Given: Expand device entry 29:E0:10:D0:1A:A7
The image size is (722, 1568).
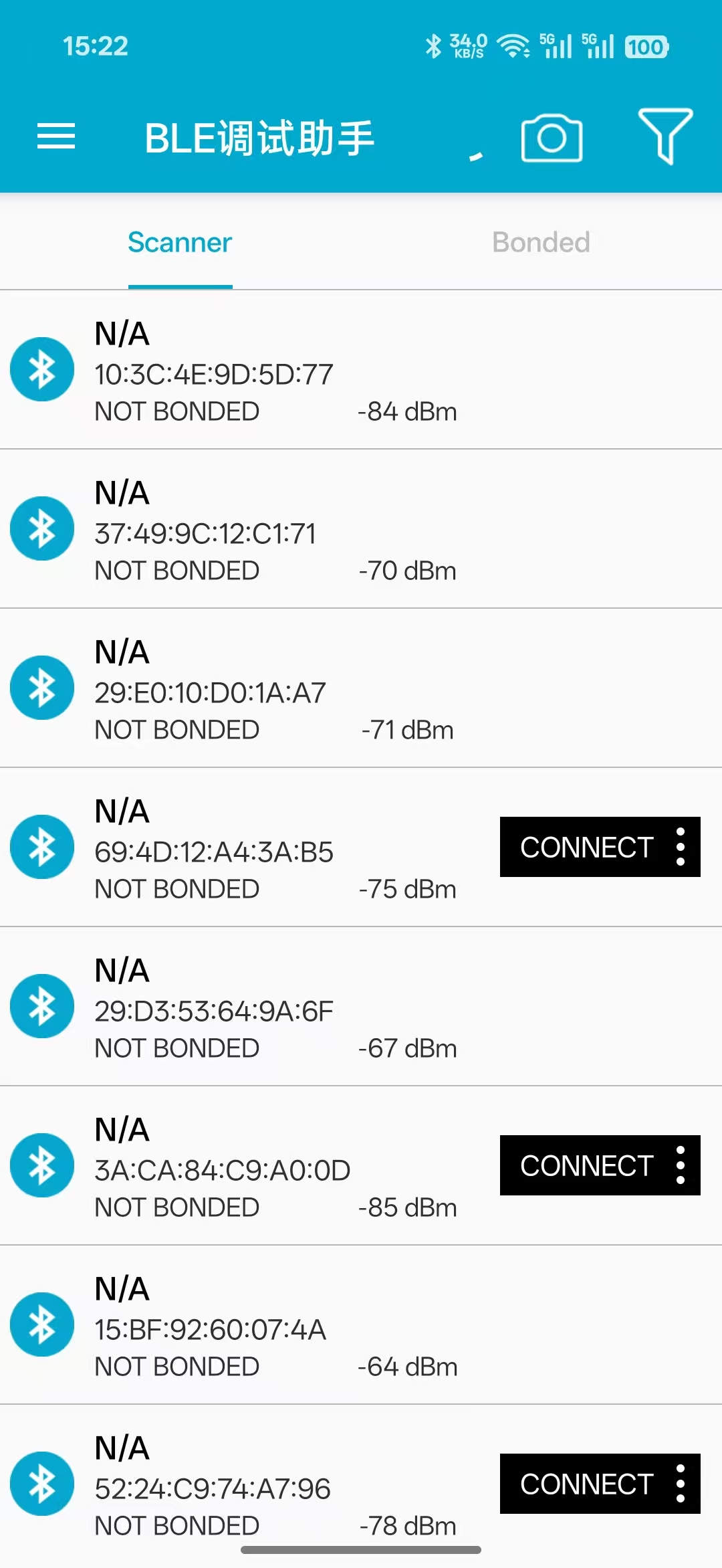Looking at the screenshot, I should click(x=267, y=690).
